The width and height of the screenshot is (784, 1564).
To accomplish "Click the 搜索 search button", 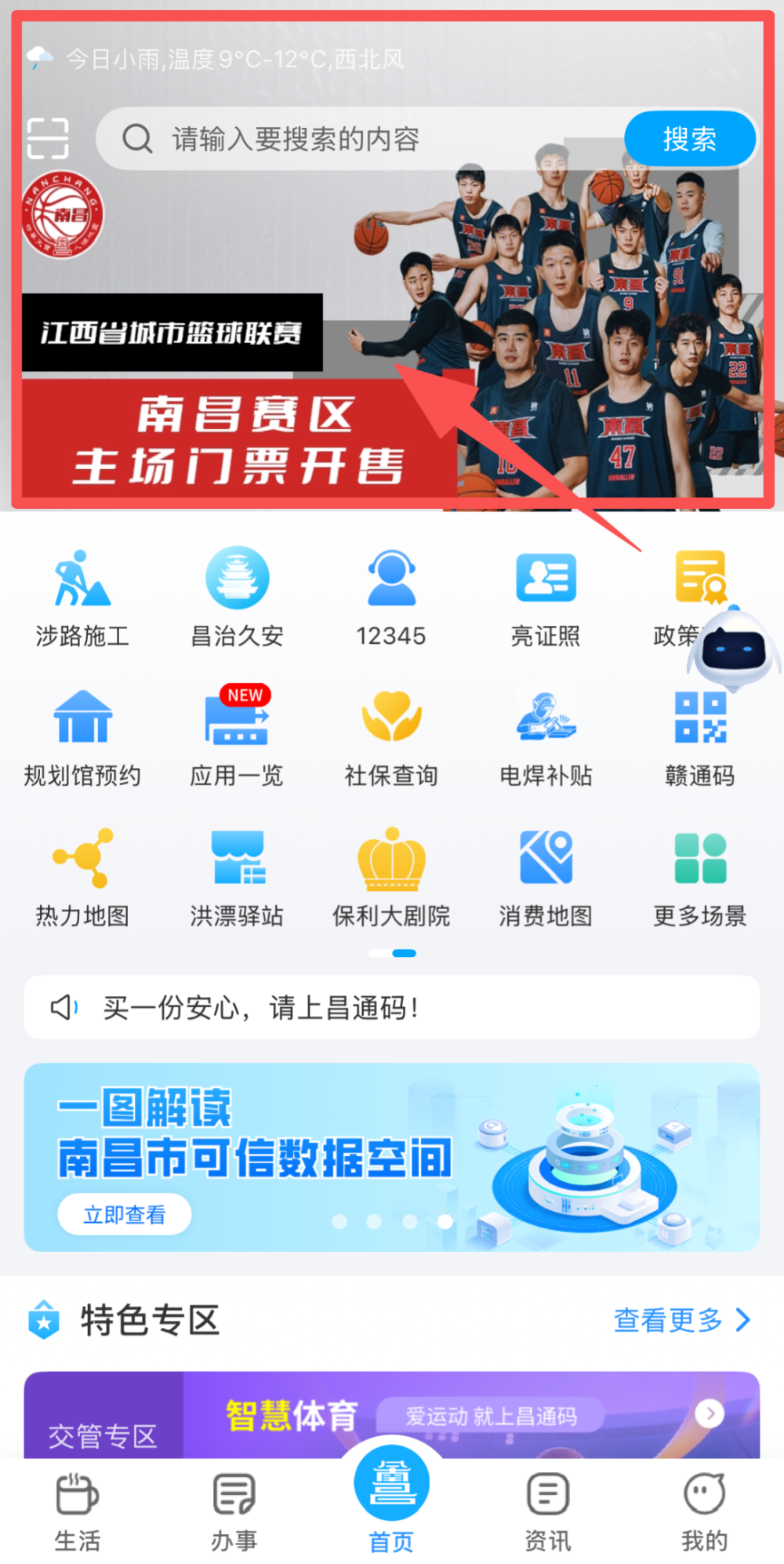I will click(x=689, y=138).
